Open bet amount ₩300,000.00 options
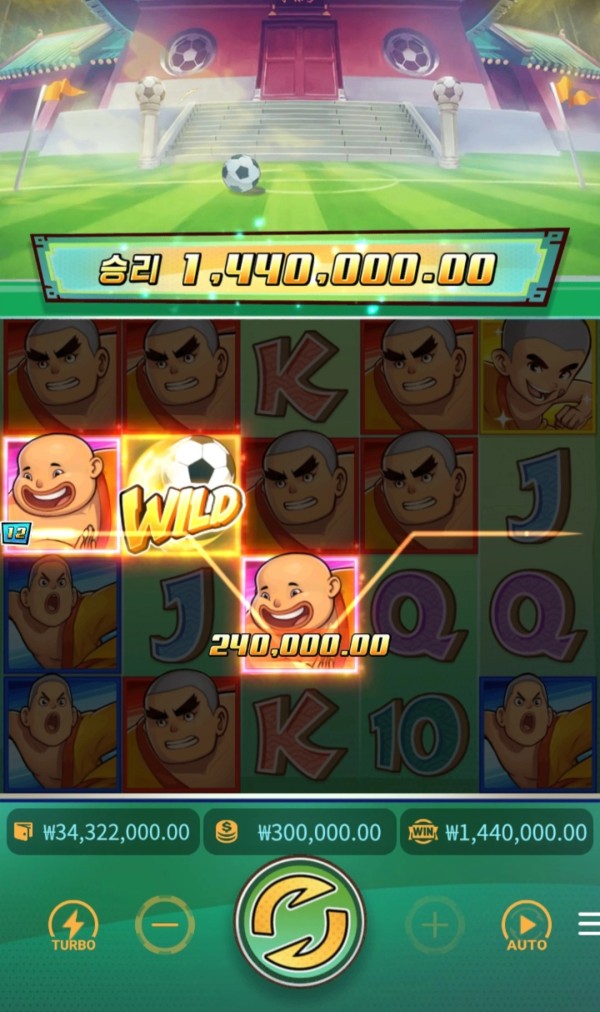 click(299, 832)
